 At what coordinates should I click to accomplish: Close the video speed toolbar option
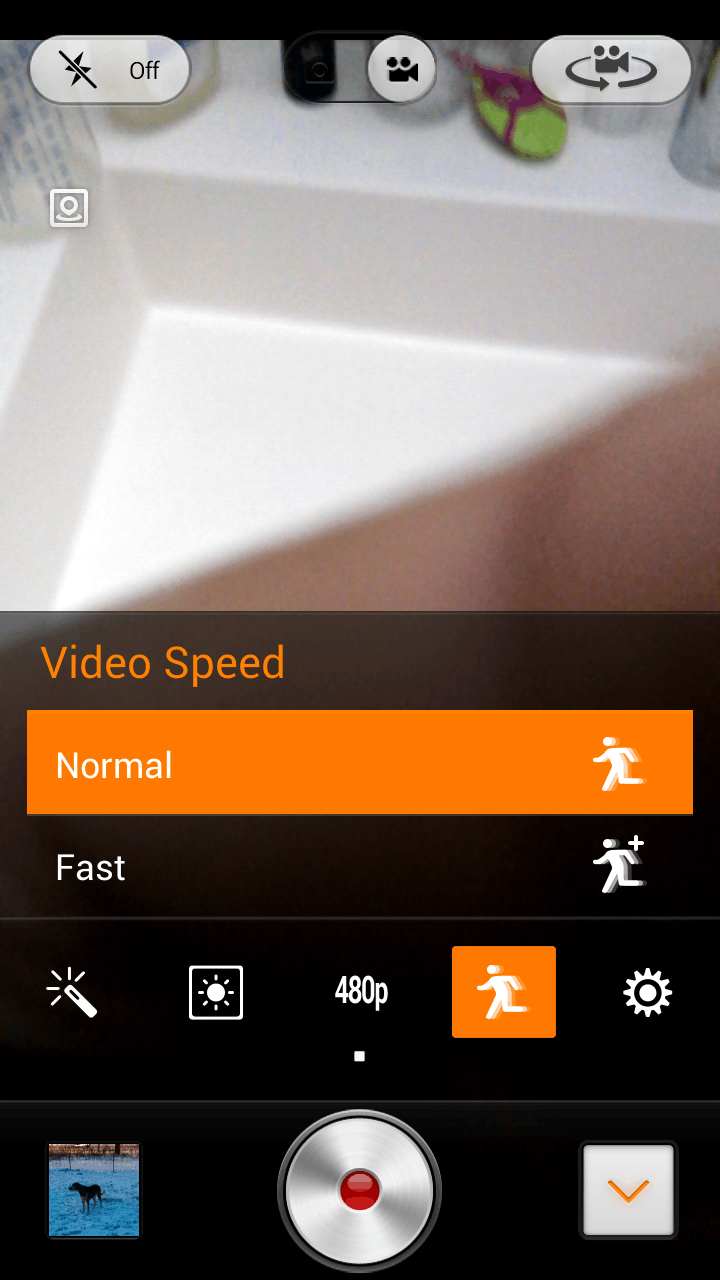click(504, 993)
